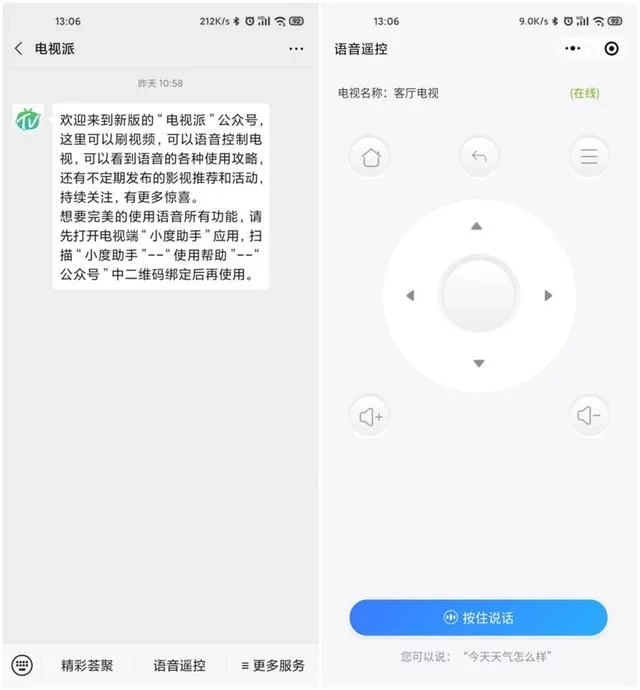
Task: Open the 电视派 account avatar
Action: point(27,118)
